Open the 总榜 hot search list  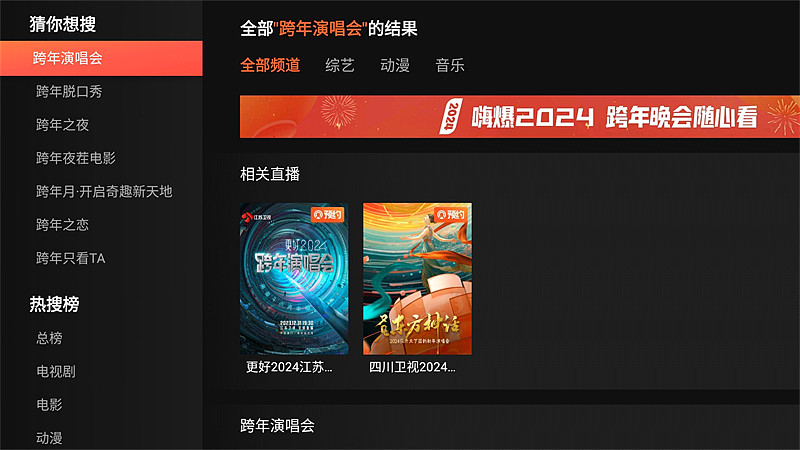click(49, 338)
